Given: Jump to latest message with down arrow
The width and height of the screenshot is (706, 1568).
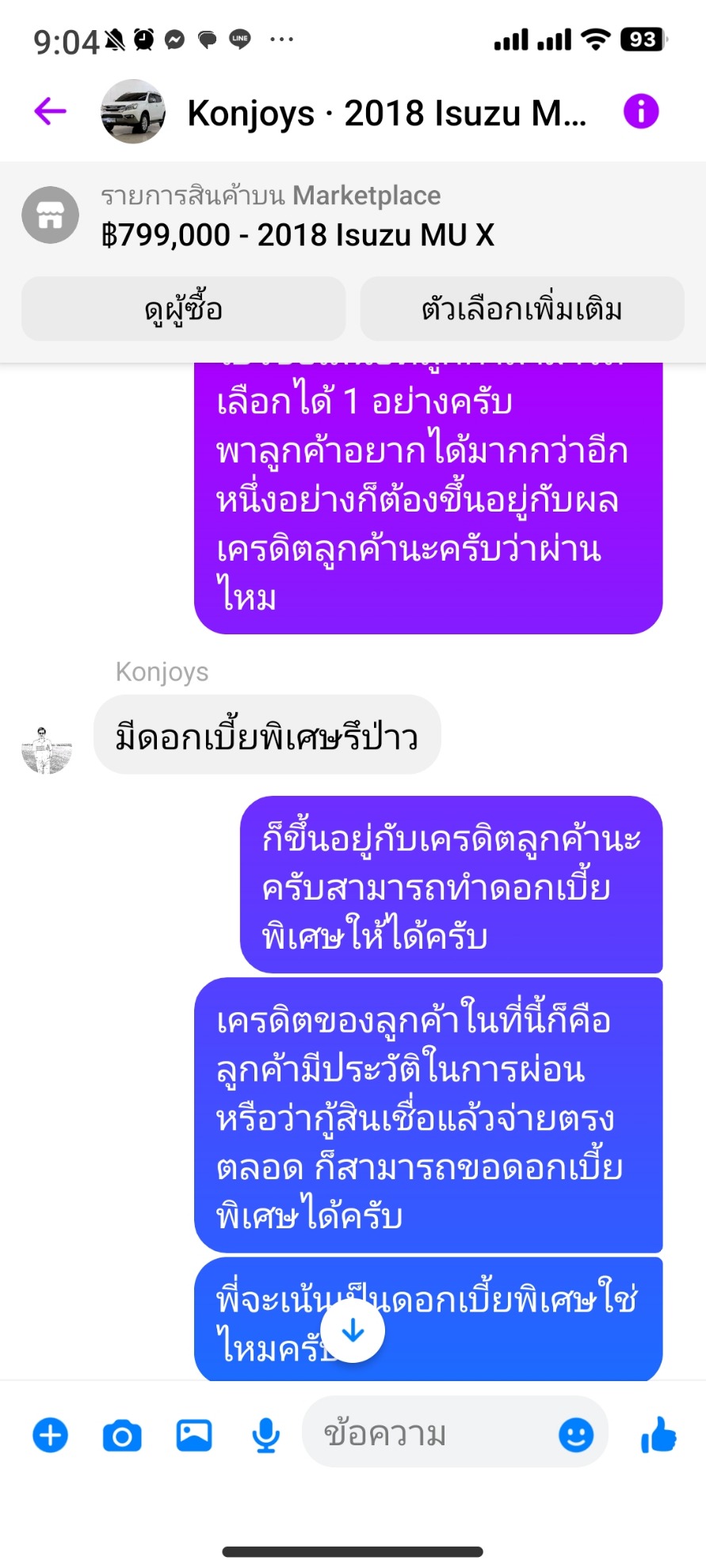Looking at the screenshot, I should click(x=353, y=1330).
